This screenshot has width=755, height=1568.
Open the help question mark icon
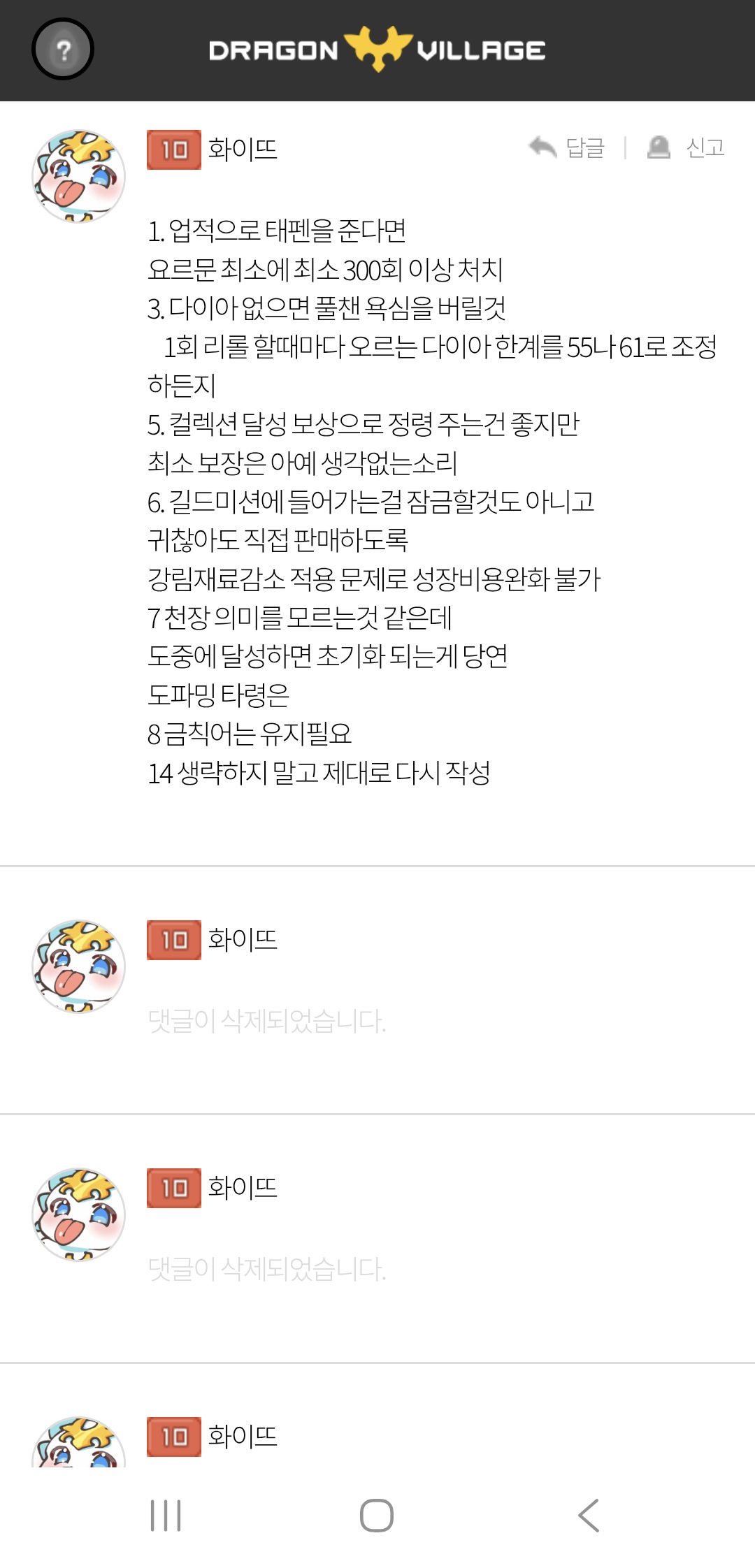[63, 50]
